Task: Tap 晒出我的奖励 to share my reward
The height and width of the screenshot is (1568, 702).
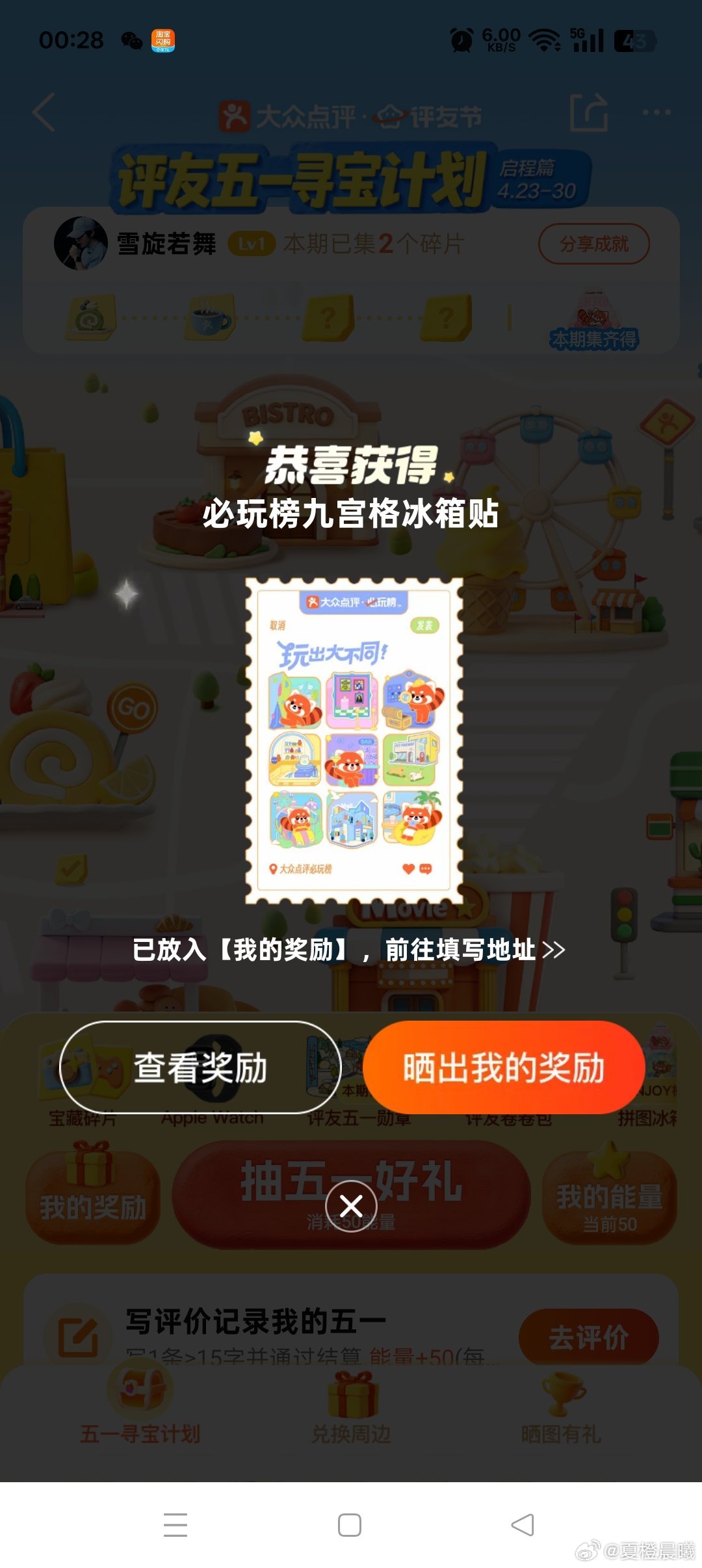Action: pos(504,1068)
